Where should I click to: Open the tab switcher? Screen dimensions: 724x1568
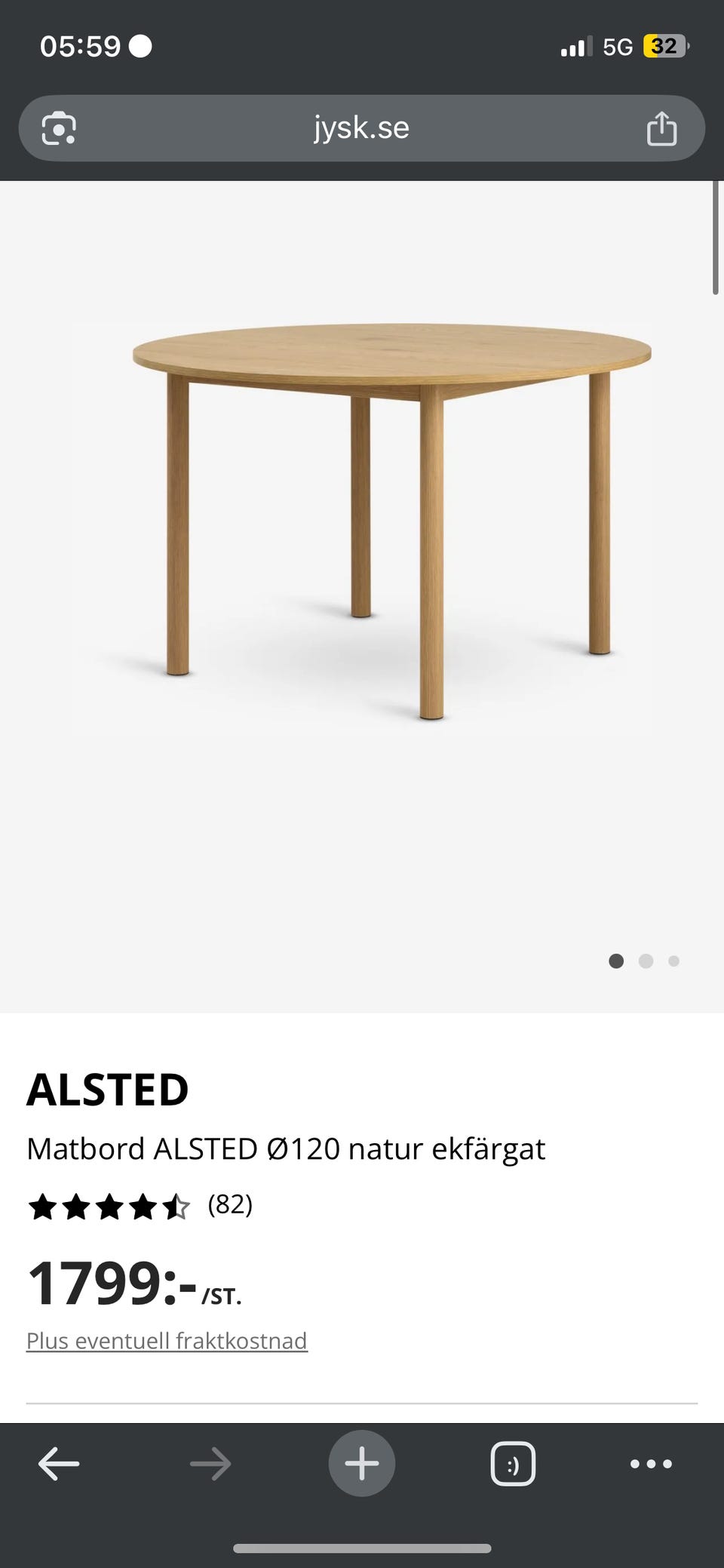pos(513,1464)
